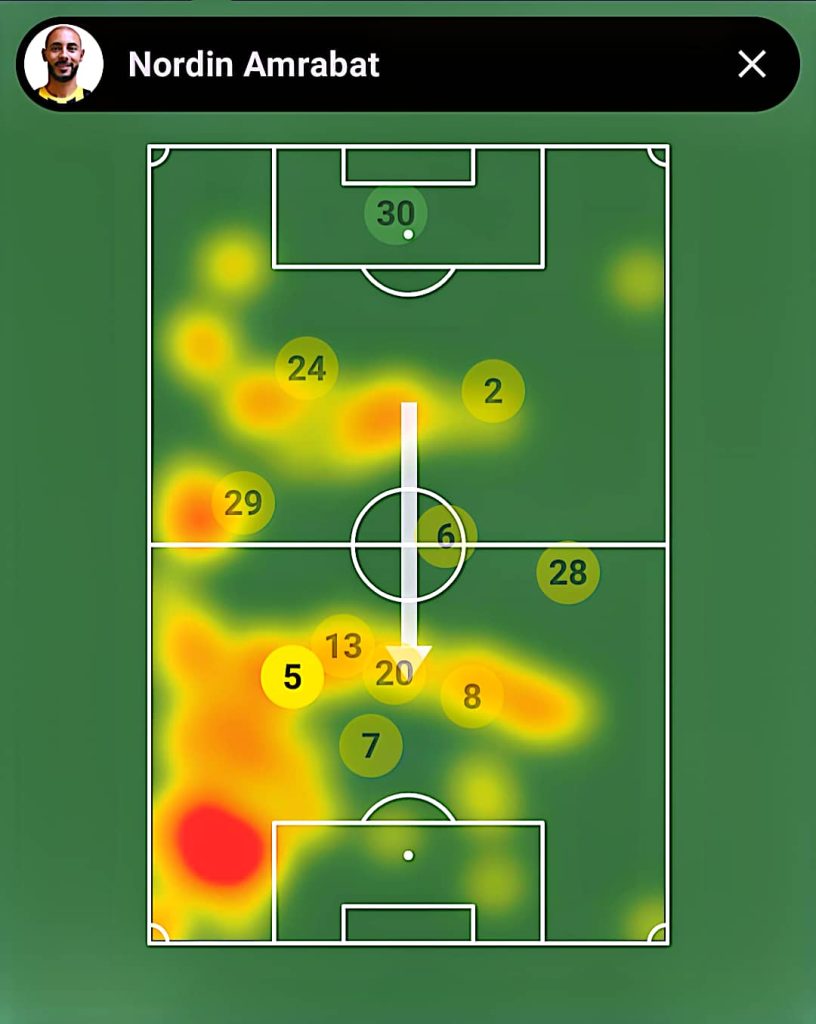Image resolution: width=816 pixels, height=1024 pixels.
Task: Open Nordin Amrabat's player profile photo
Action: tap(63, 64)
